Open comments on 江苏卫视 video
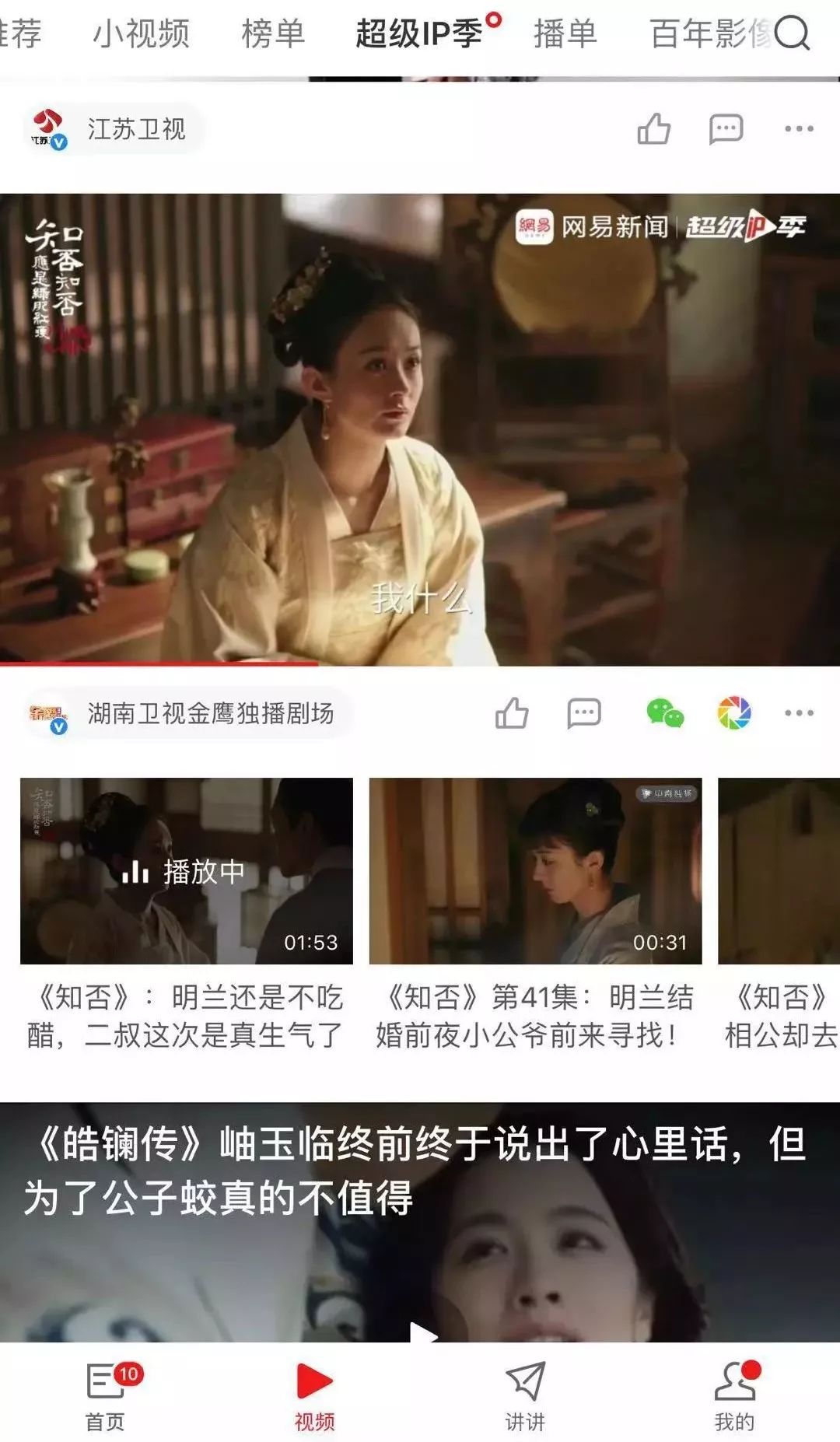Viewport: 840px width, 1442px height. (726, 129)
